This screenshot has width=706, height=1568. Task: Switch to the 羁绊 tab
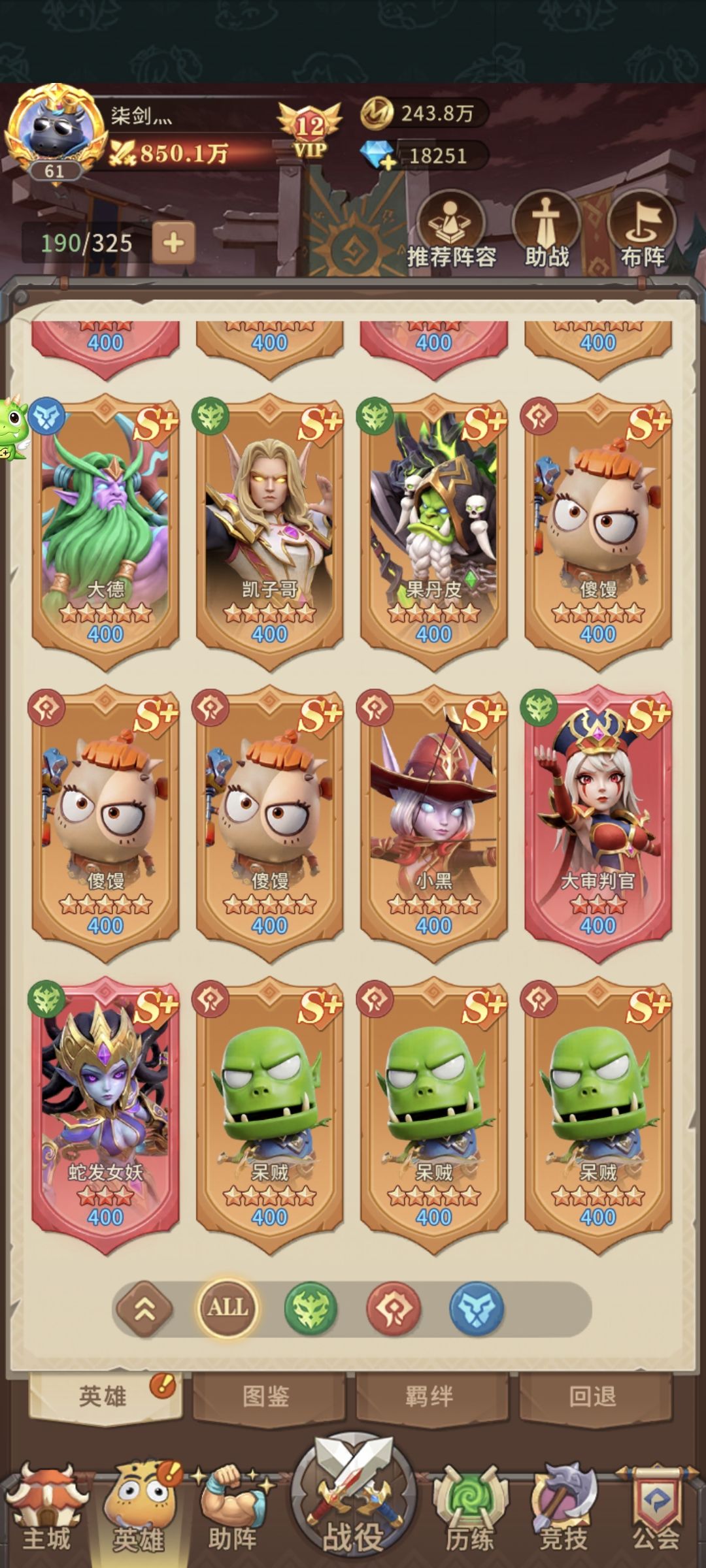tap(429, 1396)
